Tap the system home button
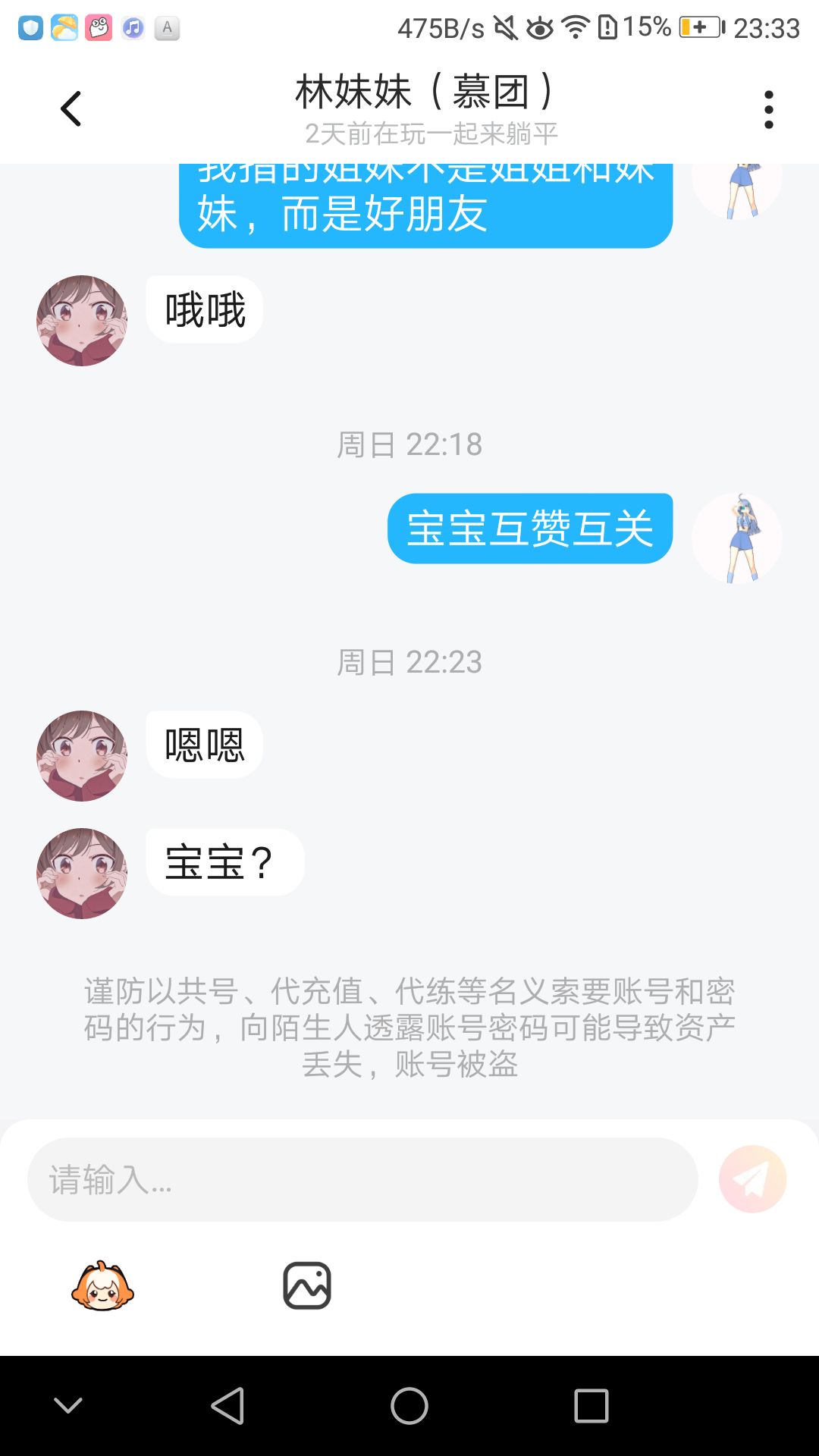This screenshot has width=819, height=1456. pos(409,1406)
